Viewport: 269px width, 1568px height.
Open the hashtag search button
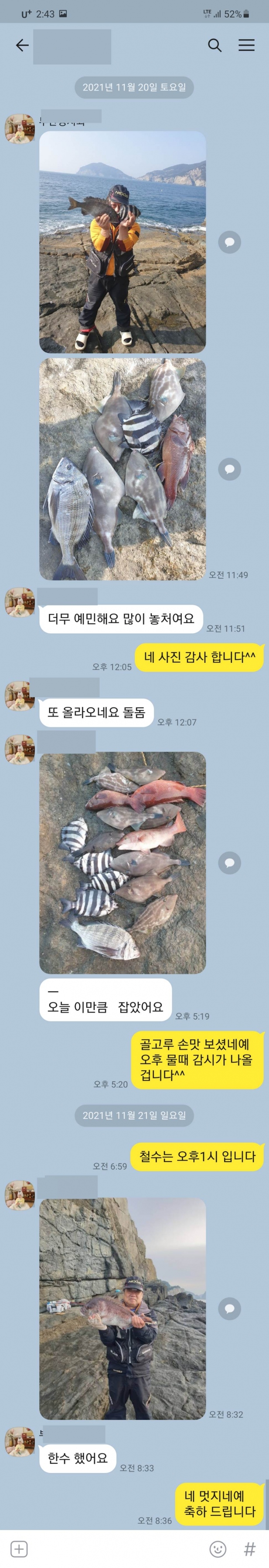pyautogui.click(x=249, y=1548)
